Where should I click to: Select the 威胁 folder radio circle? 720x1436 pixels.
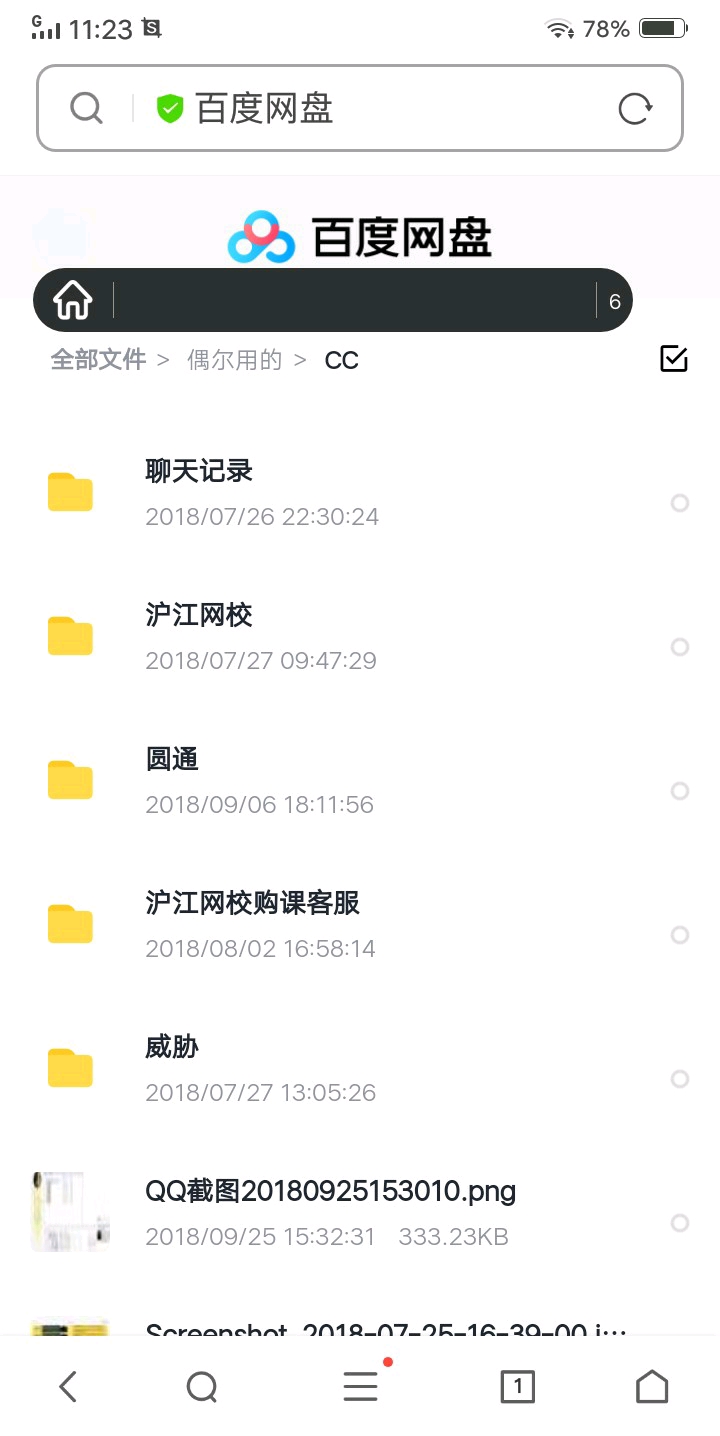[680, 1079]
